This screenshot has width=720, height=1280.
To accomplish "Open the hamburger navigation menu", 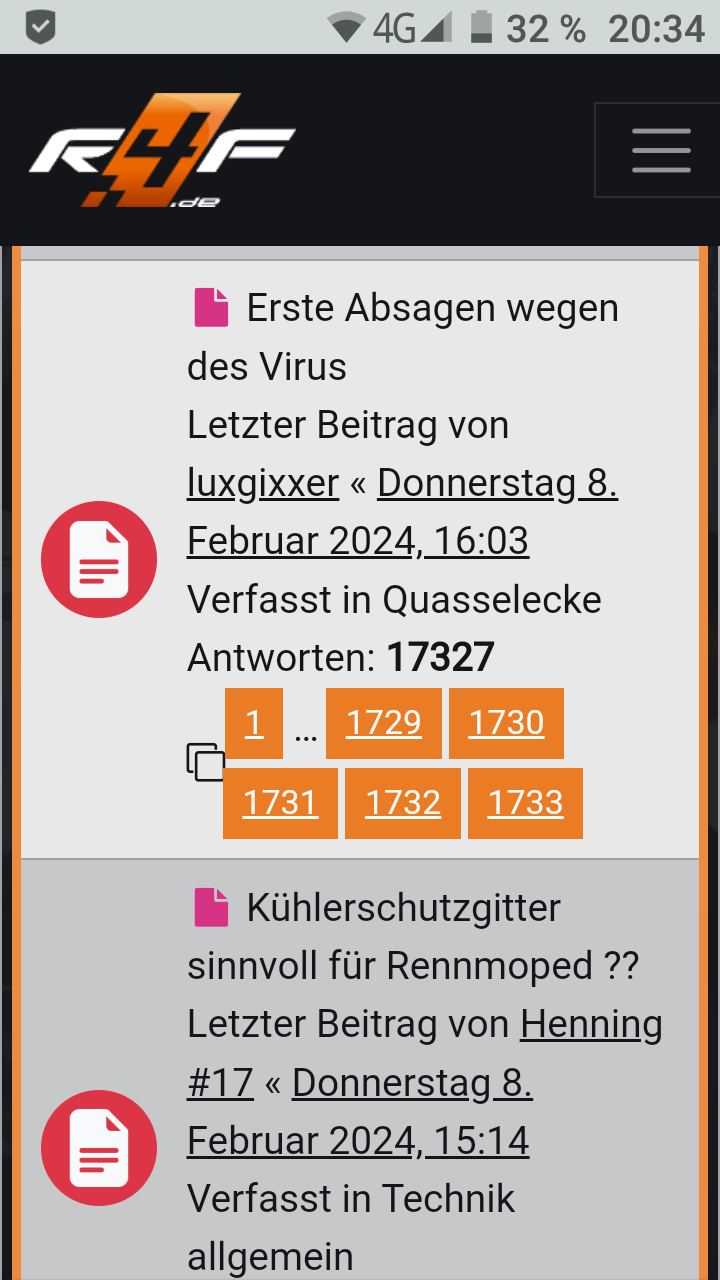I will pyautogui.click(x=660, y=150).
